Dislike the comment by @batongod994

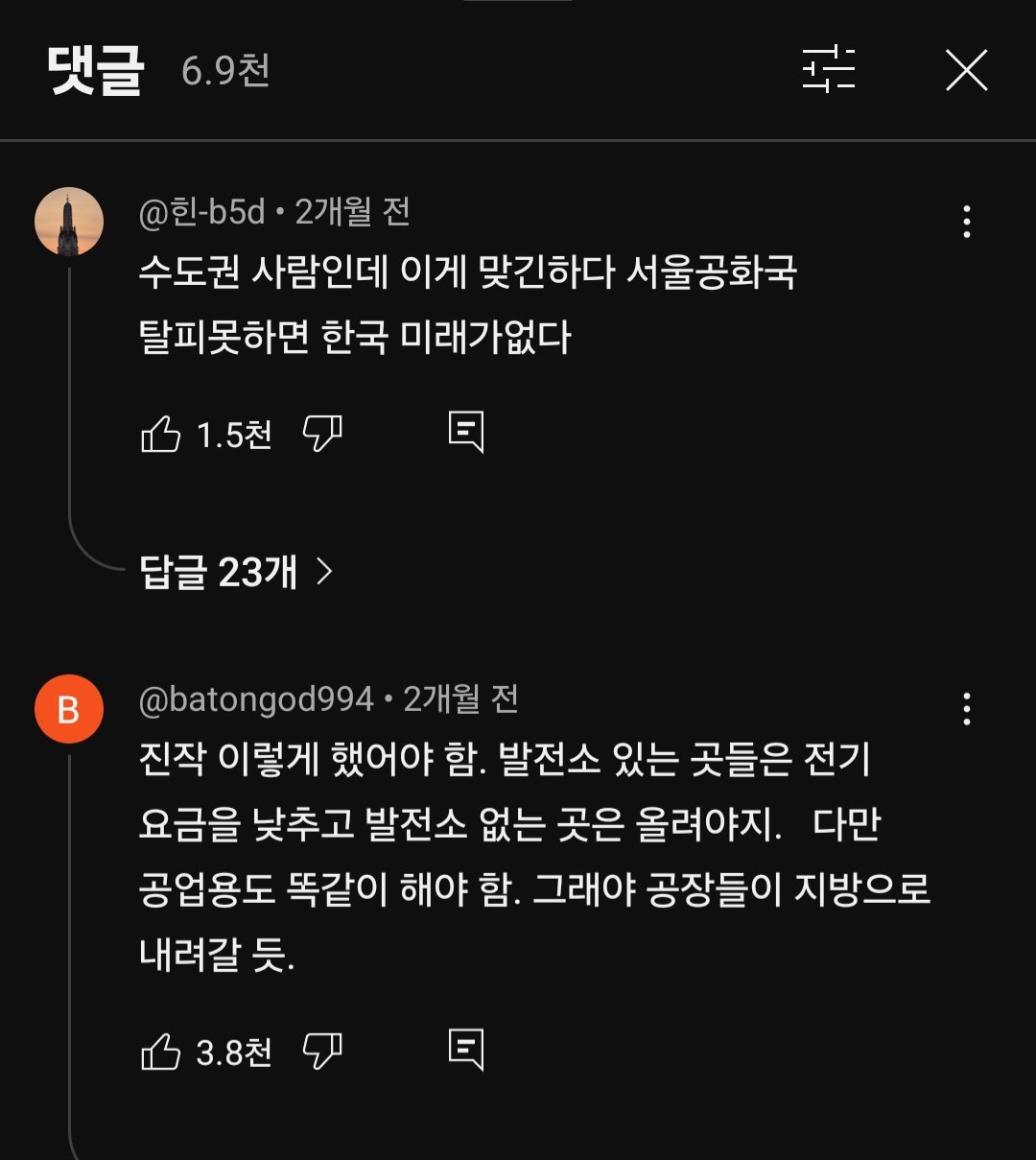322,1053
